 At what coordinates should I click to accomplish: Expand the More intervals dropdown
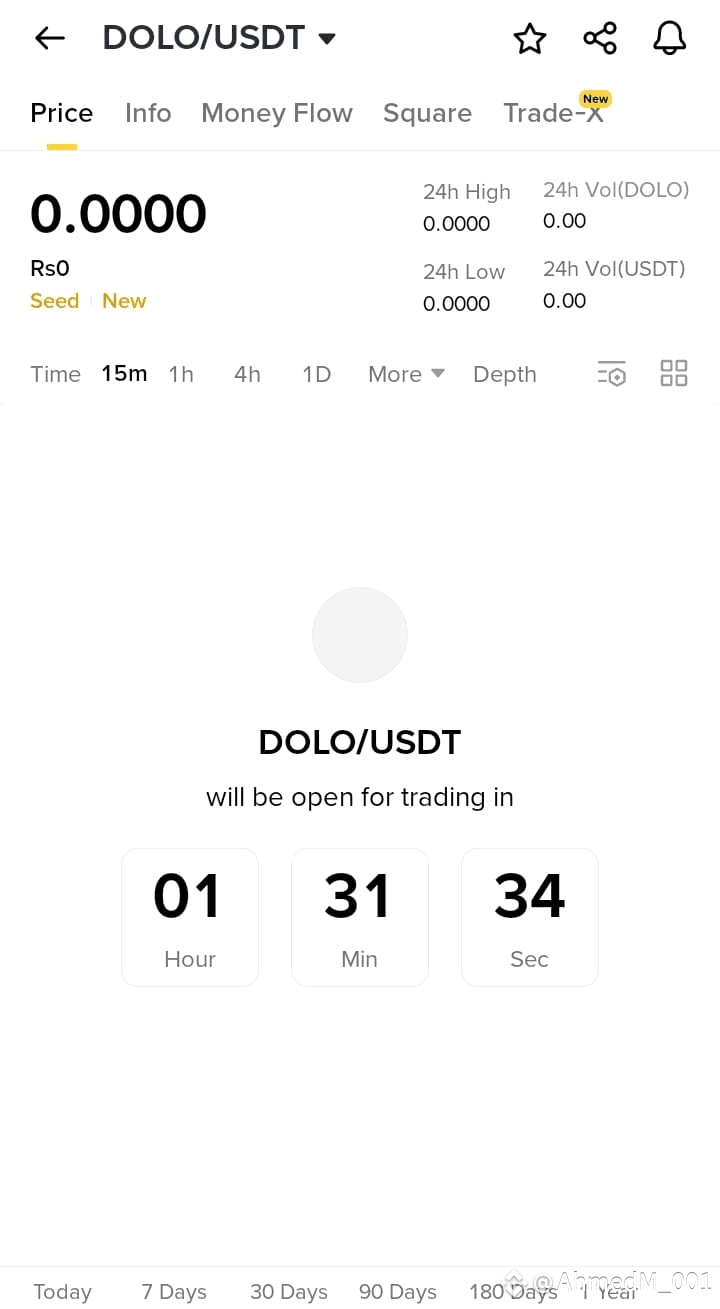(406, 374)
